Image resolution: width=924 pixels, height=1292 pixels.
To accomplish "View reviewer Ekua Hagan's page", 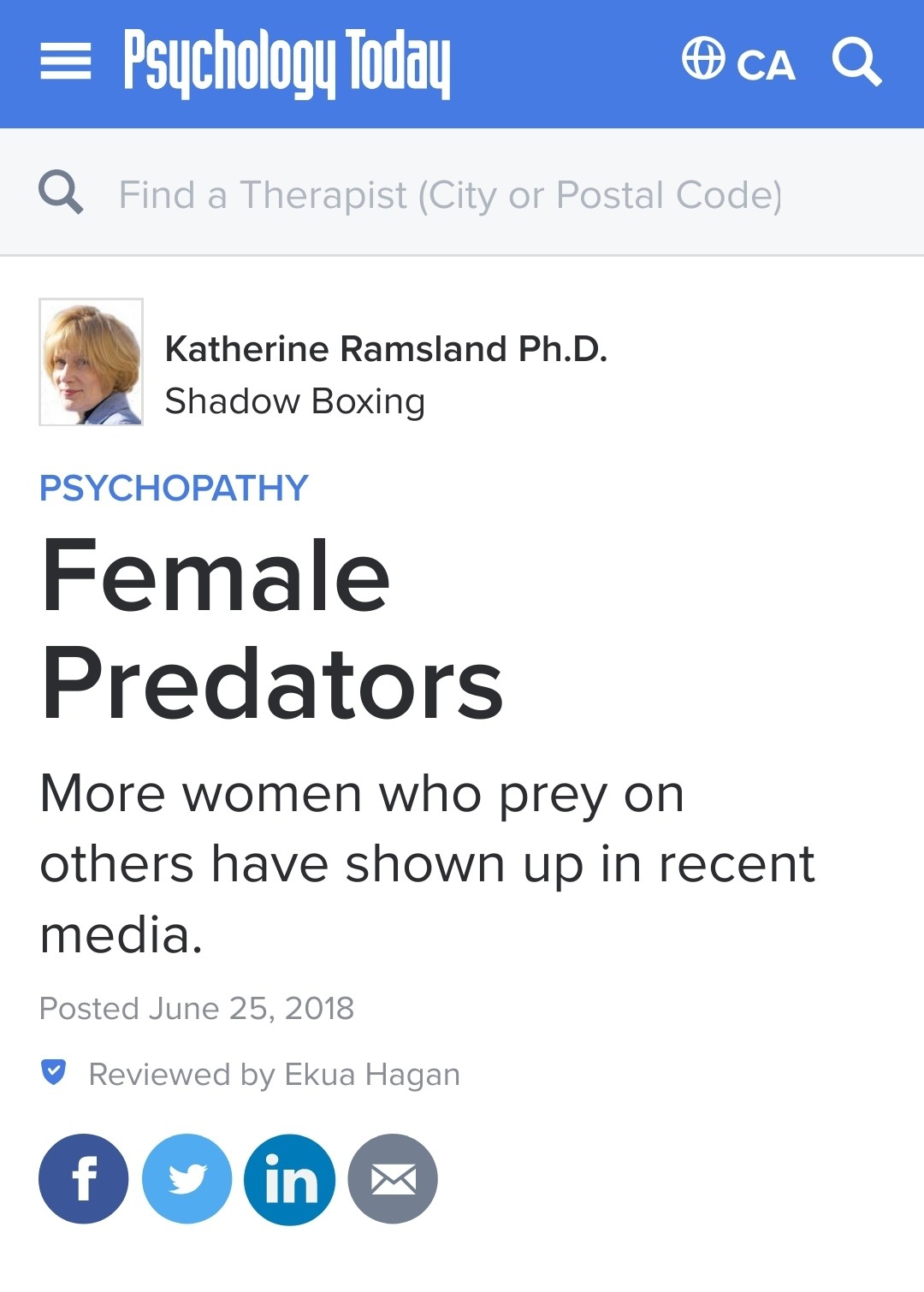I will click(371, 1074).
